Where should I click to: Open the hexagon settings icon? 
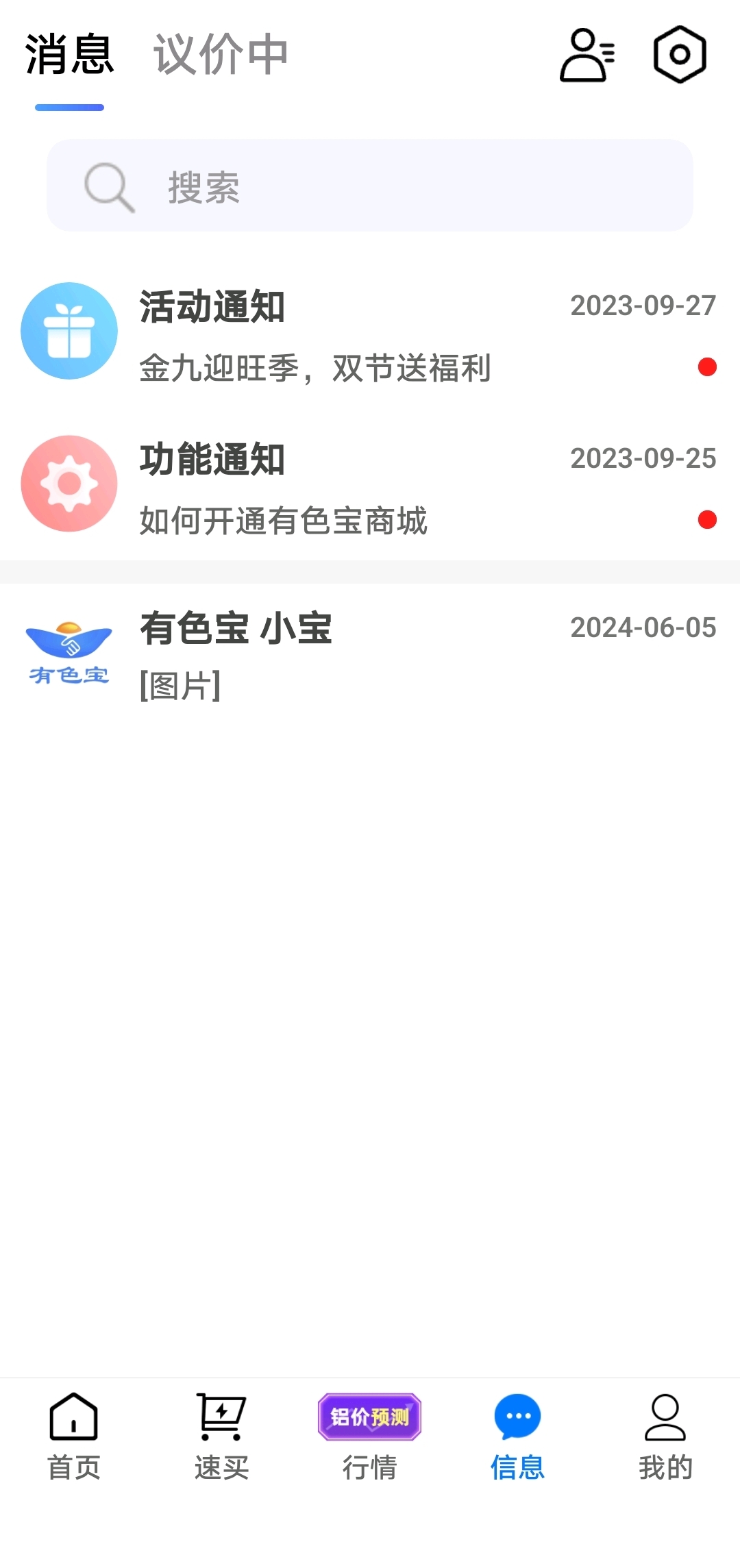pyautogui.click(x=680, y=55)
